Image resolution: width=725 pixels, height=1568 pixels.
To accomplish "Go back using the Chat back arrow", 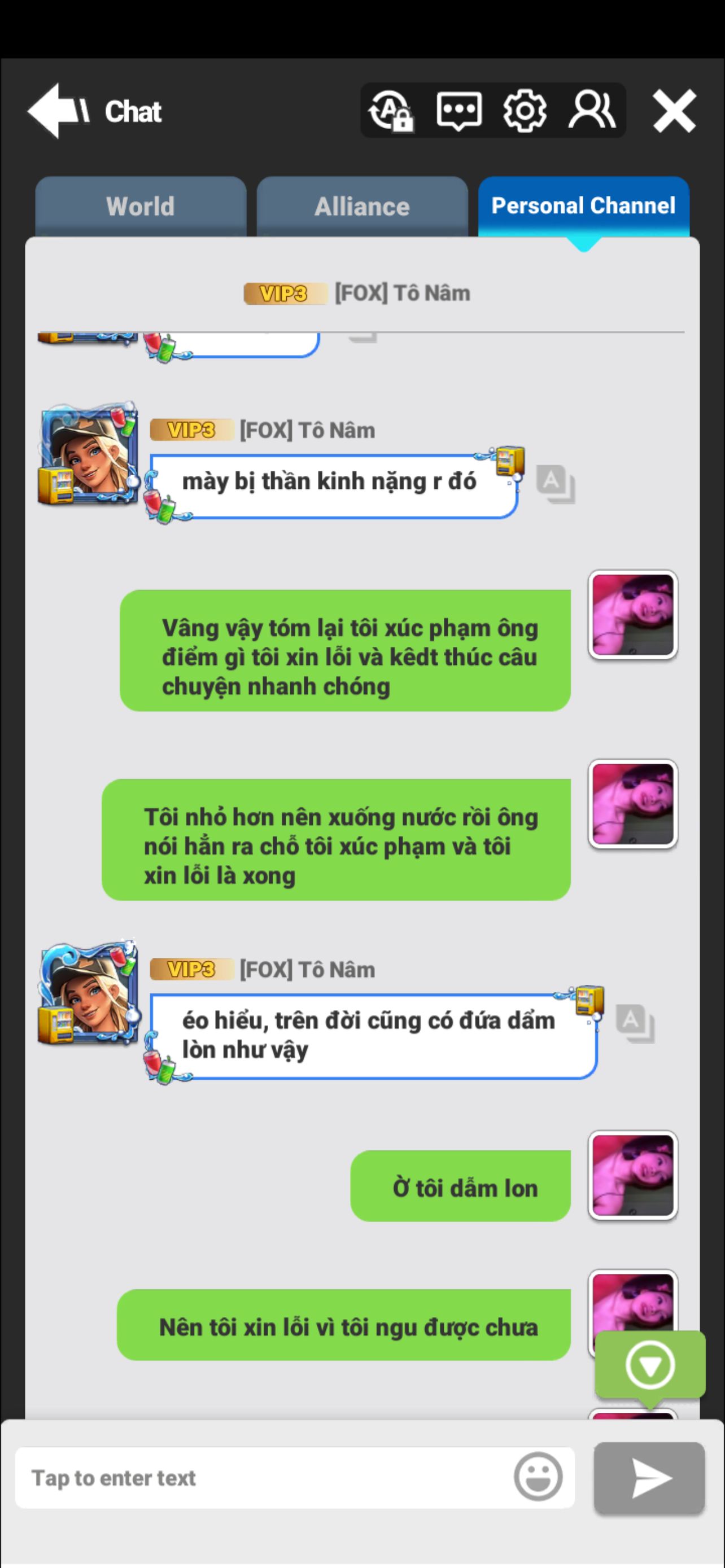I will (58, 111).
